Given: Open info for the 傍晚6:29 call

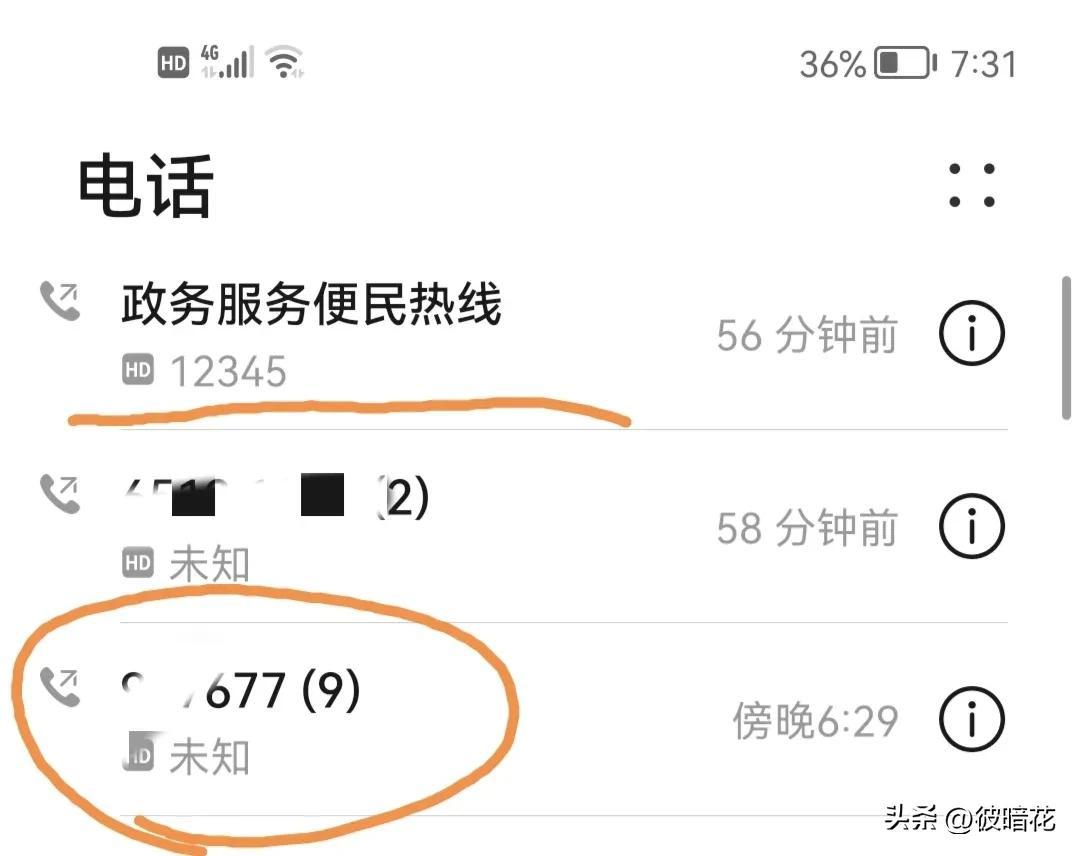Looking at the screenshot, I should 971,719.
